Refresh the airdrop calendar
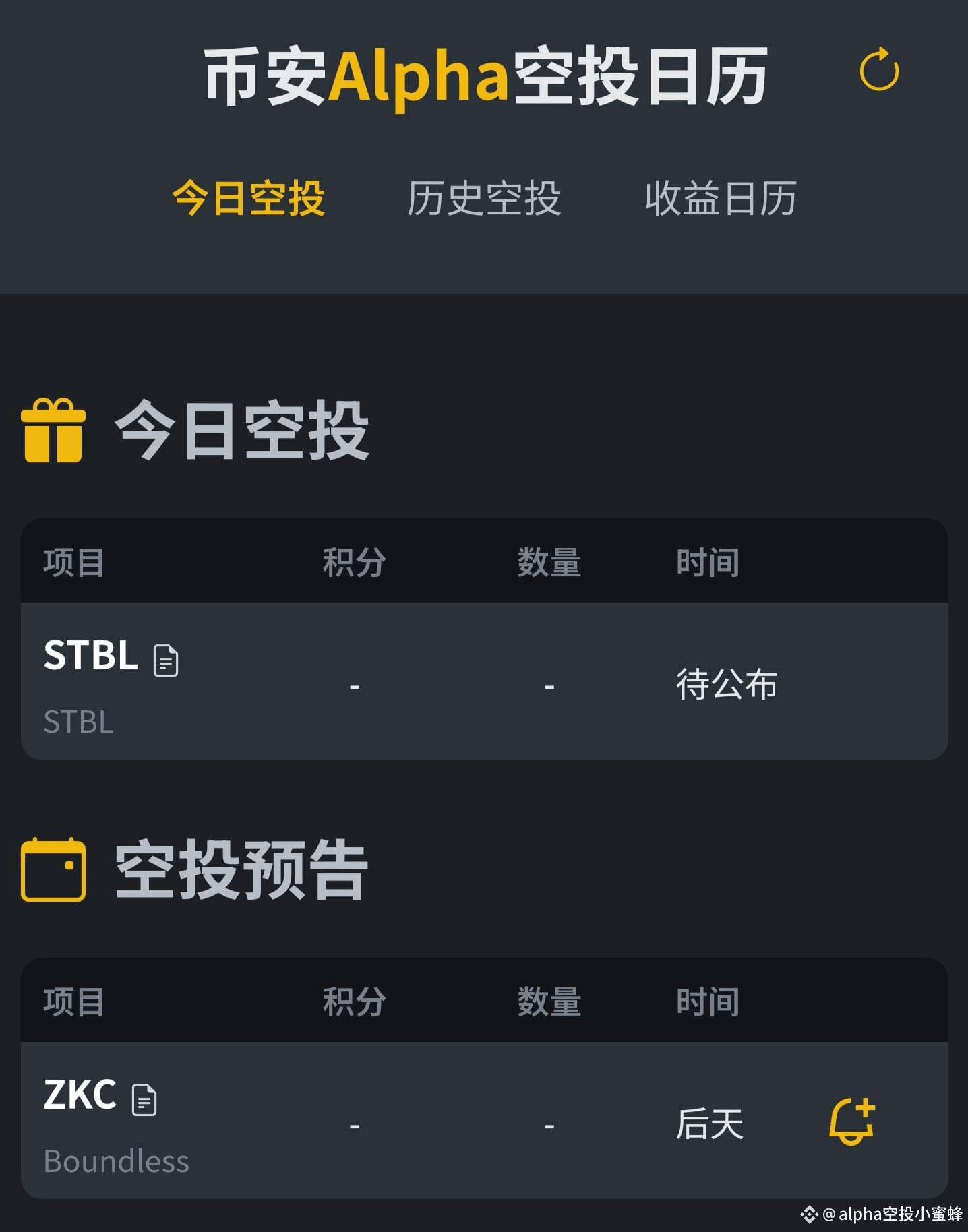 point(879,69)
